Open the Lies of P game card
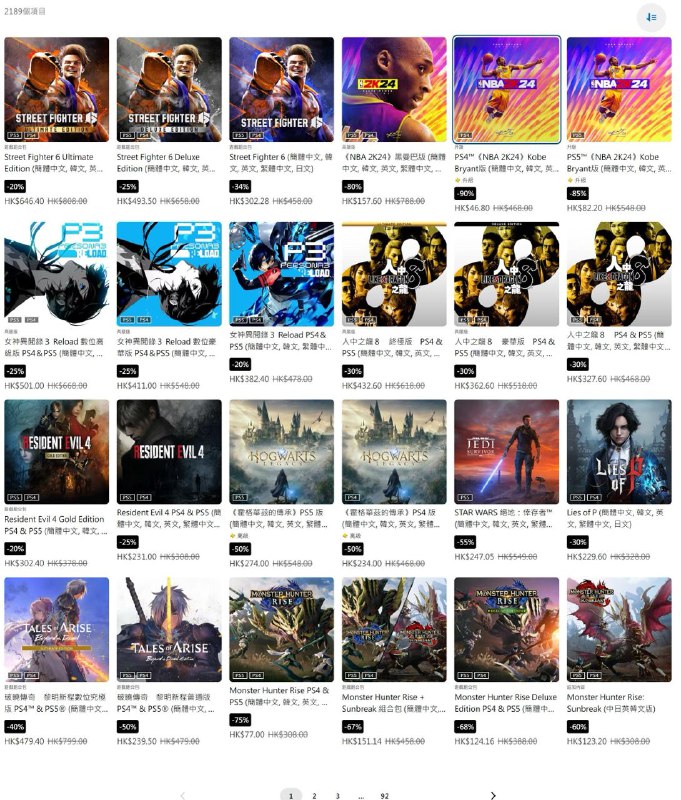Image resolution: width=681 pixels, height=800 pixels. 619,452
